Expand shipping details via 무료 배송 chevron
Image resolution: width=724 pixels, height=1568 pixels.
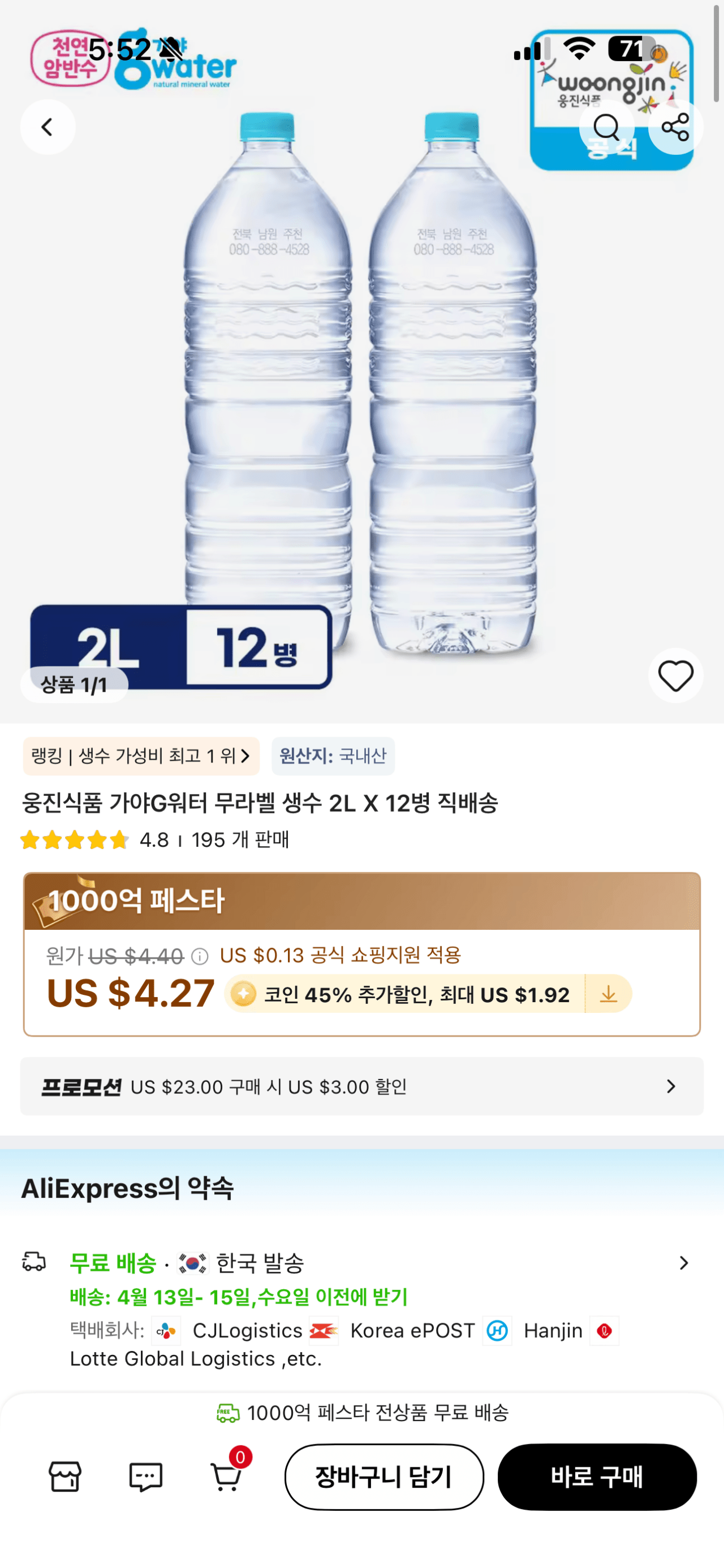(x=682, y=1263)
